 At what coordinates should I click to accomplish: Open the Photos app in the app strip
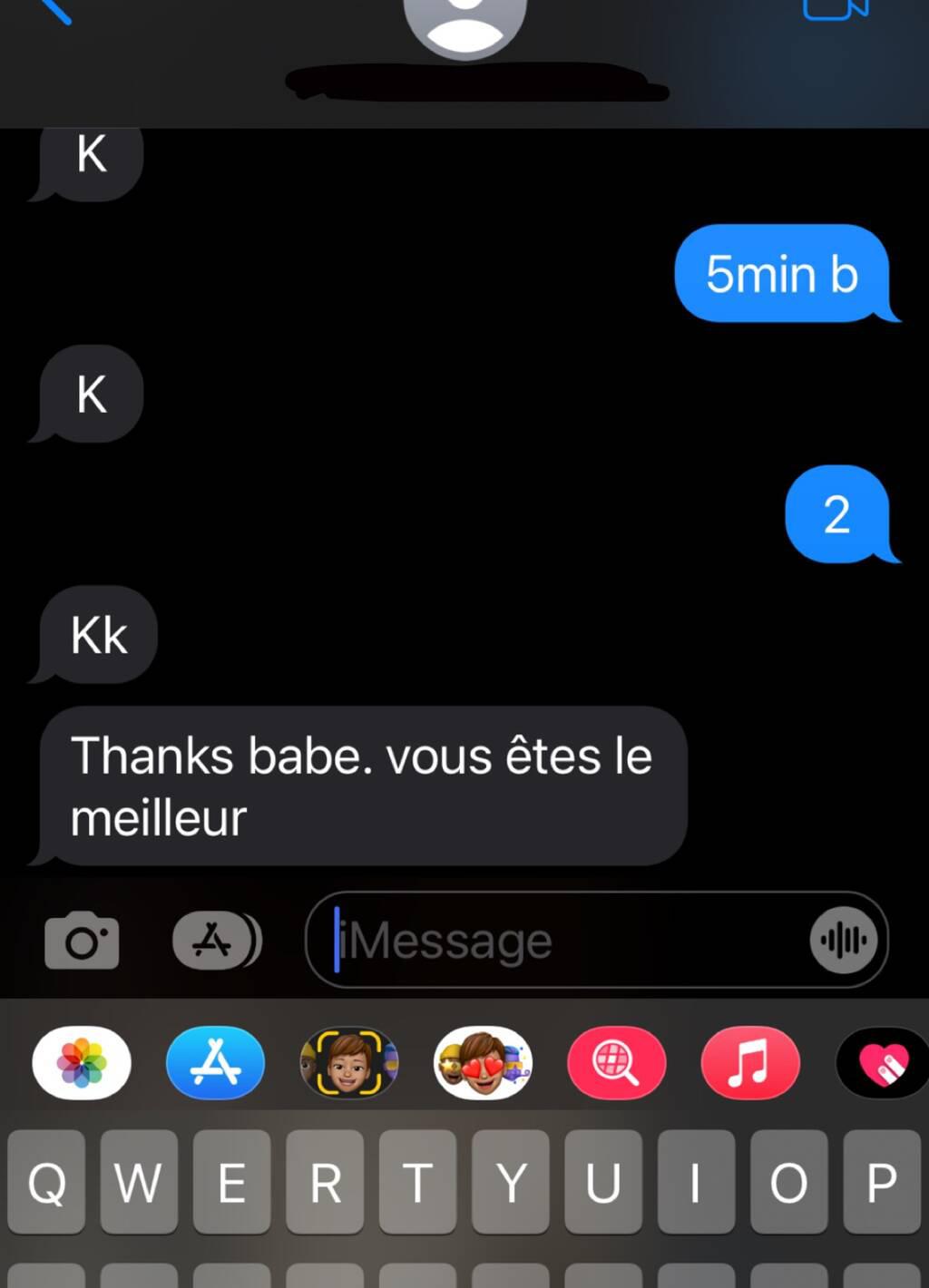pyautogui.click(x=82, y=1063)
